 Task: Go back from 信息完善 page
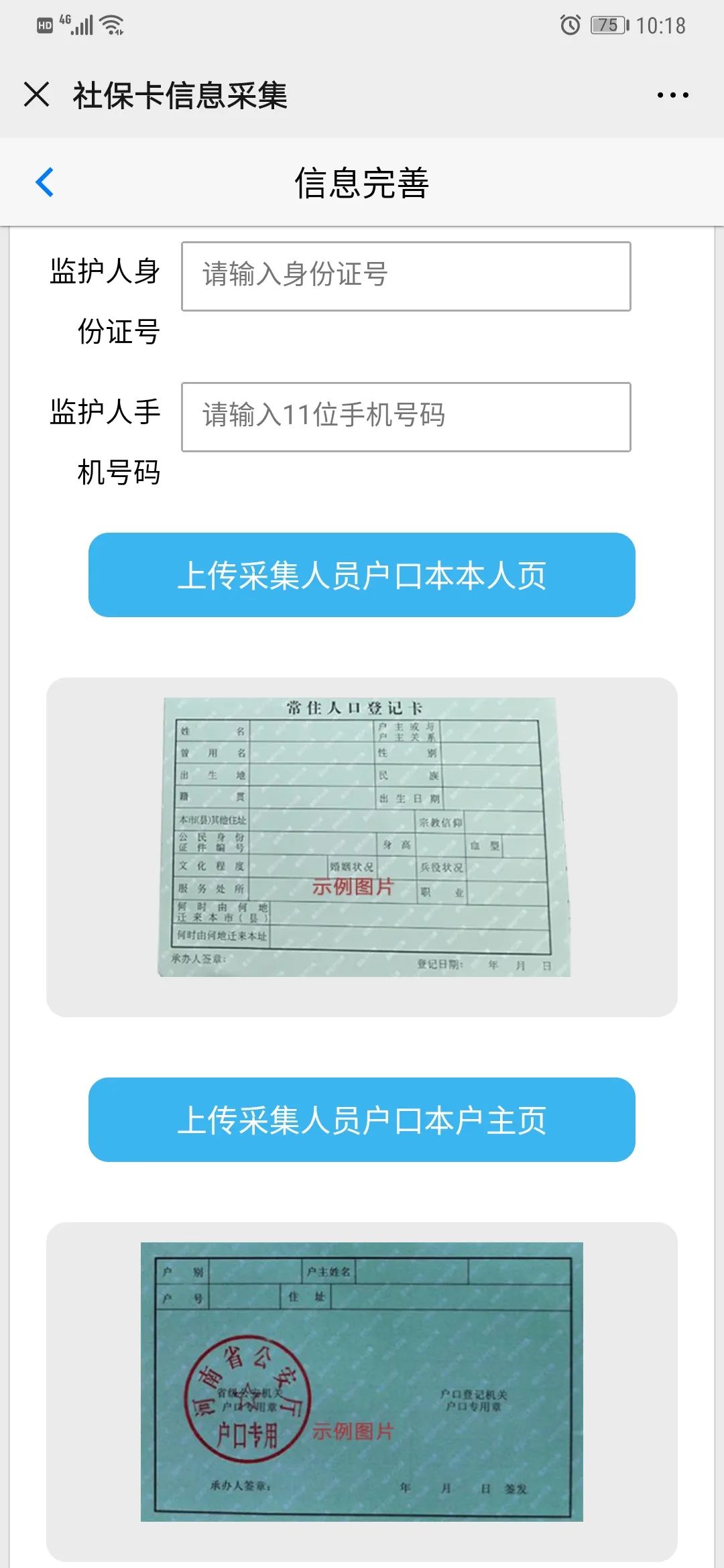44,182
